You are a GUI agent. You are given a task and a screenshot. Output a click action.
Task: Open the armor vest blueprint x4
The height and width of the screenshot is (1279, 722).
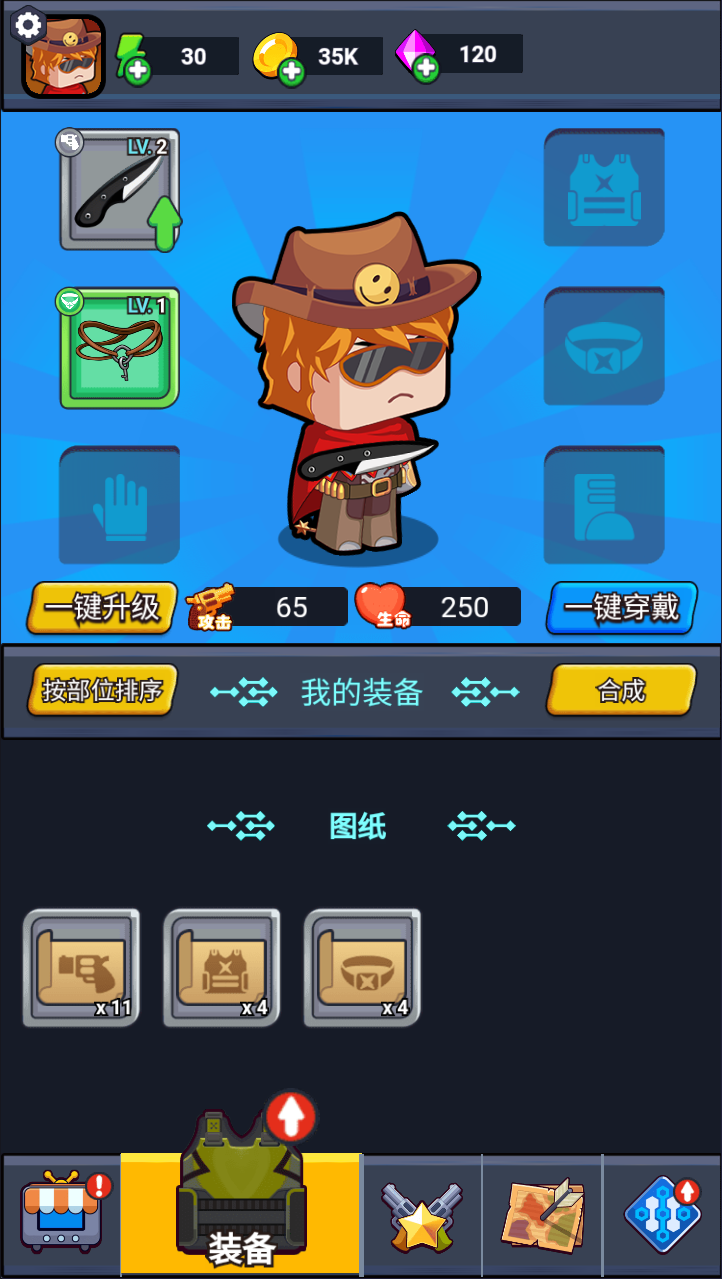[x=222, y=967]
